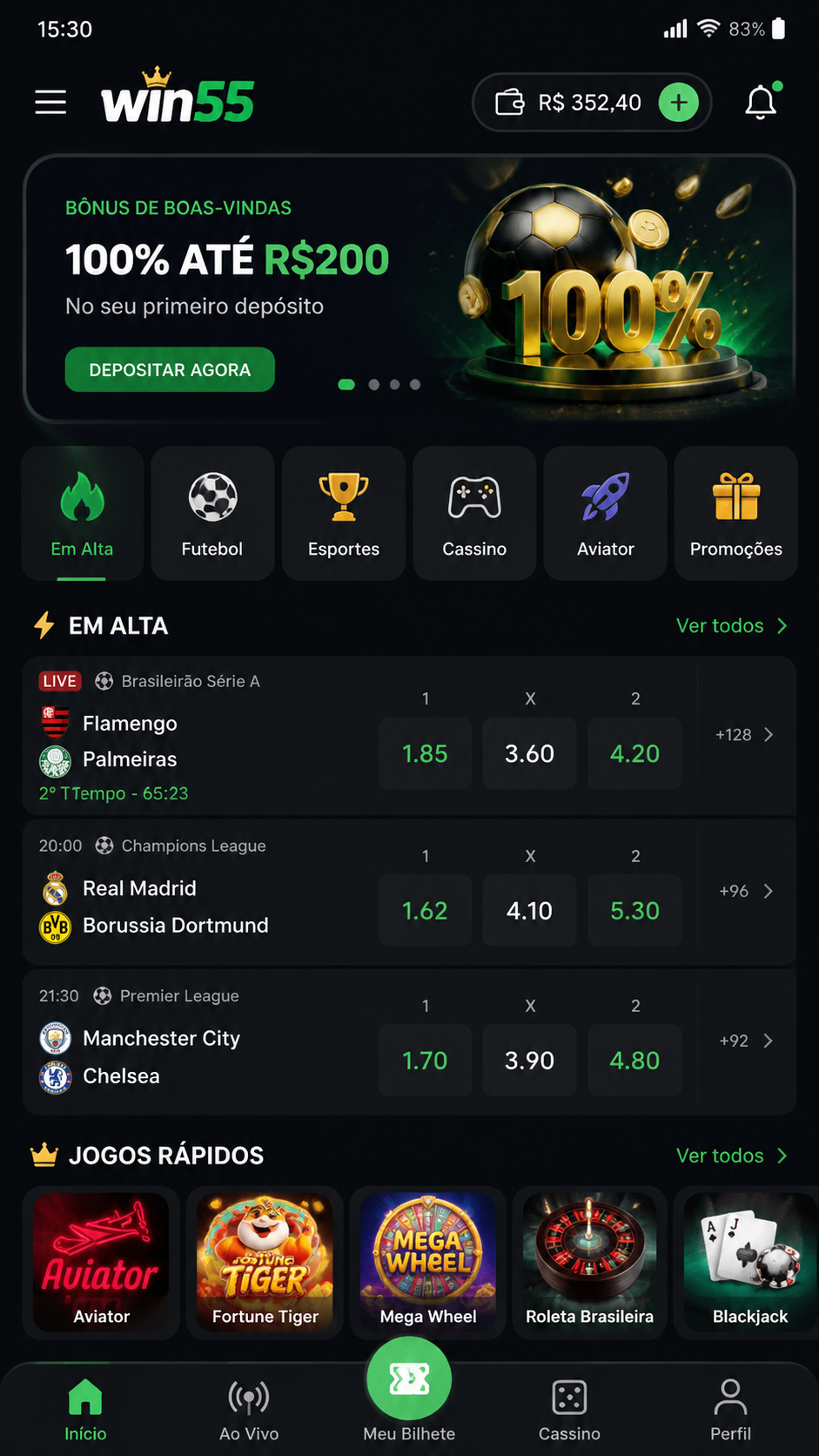Open the Promoções category
The image size is (819, 1456).
(736, 514)
